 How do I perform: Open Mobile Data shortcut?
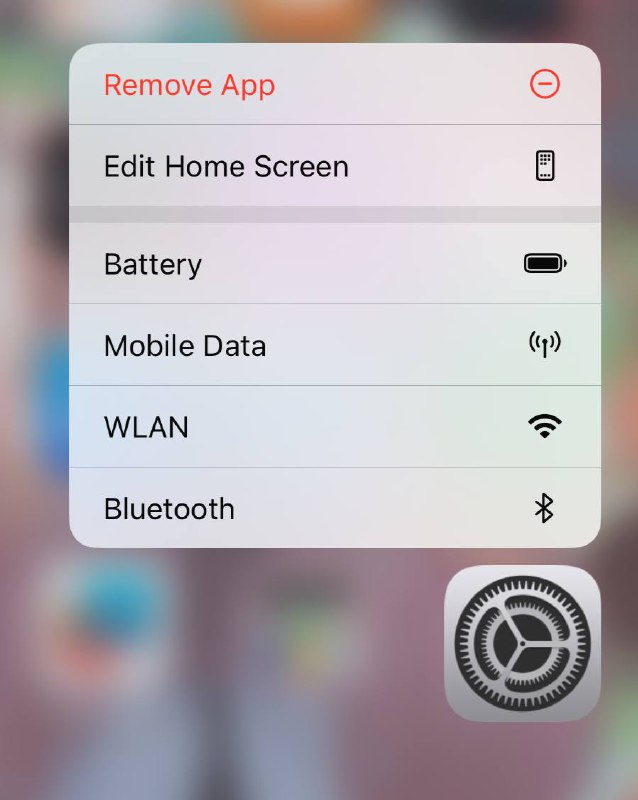pyautogui.click(x=334, y=346)
